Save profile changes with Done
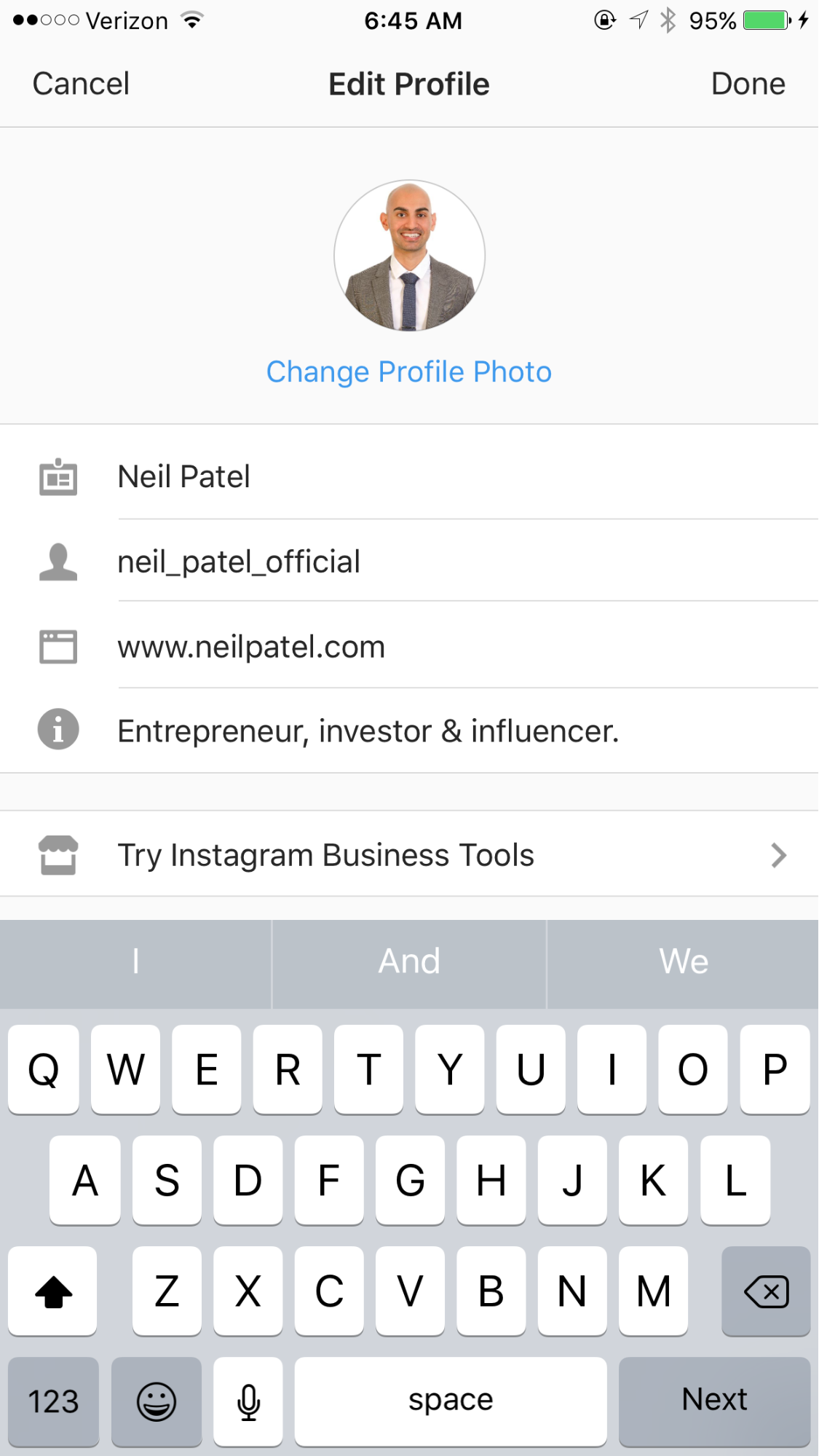Image resolution: width=819 pixels, height=1456 pixels. [x=748, y=84]
